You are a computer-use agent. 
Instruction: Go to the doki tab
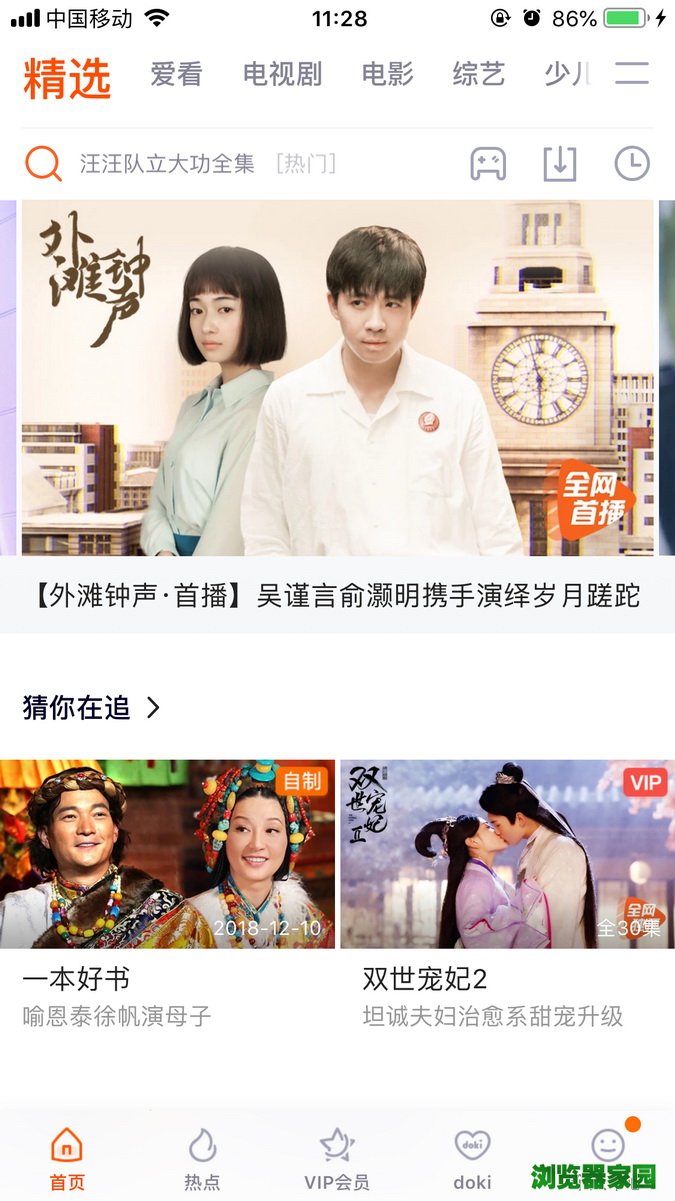(x=472, y=1160)
